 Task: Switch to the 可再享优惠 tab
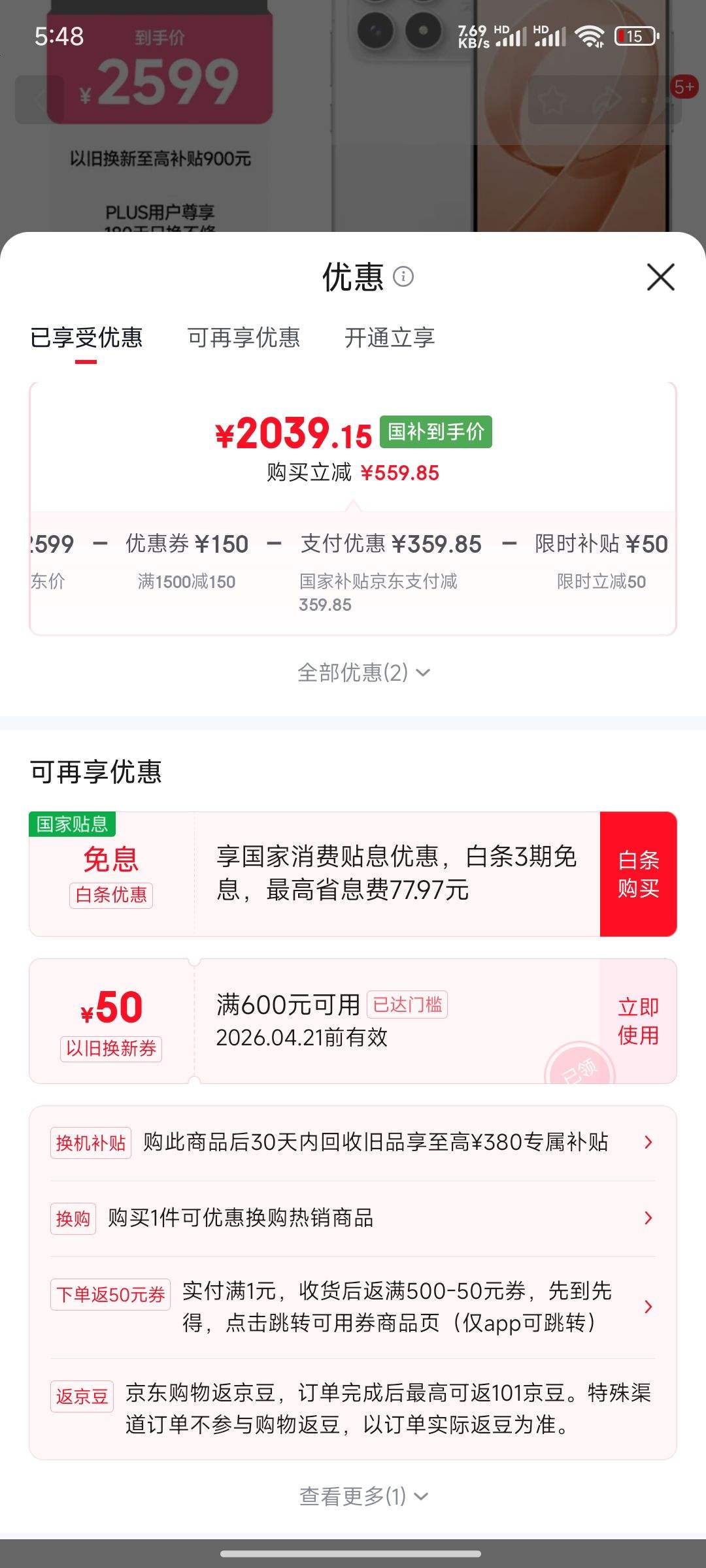click(244, 338)
